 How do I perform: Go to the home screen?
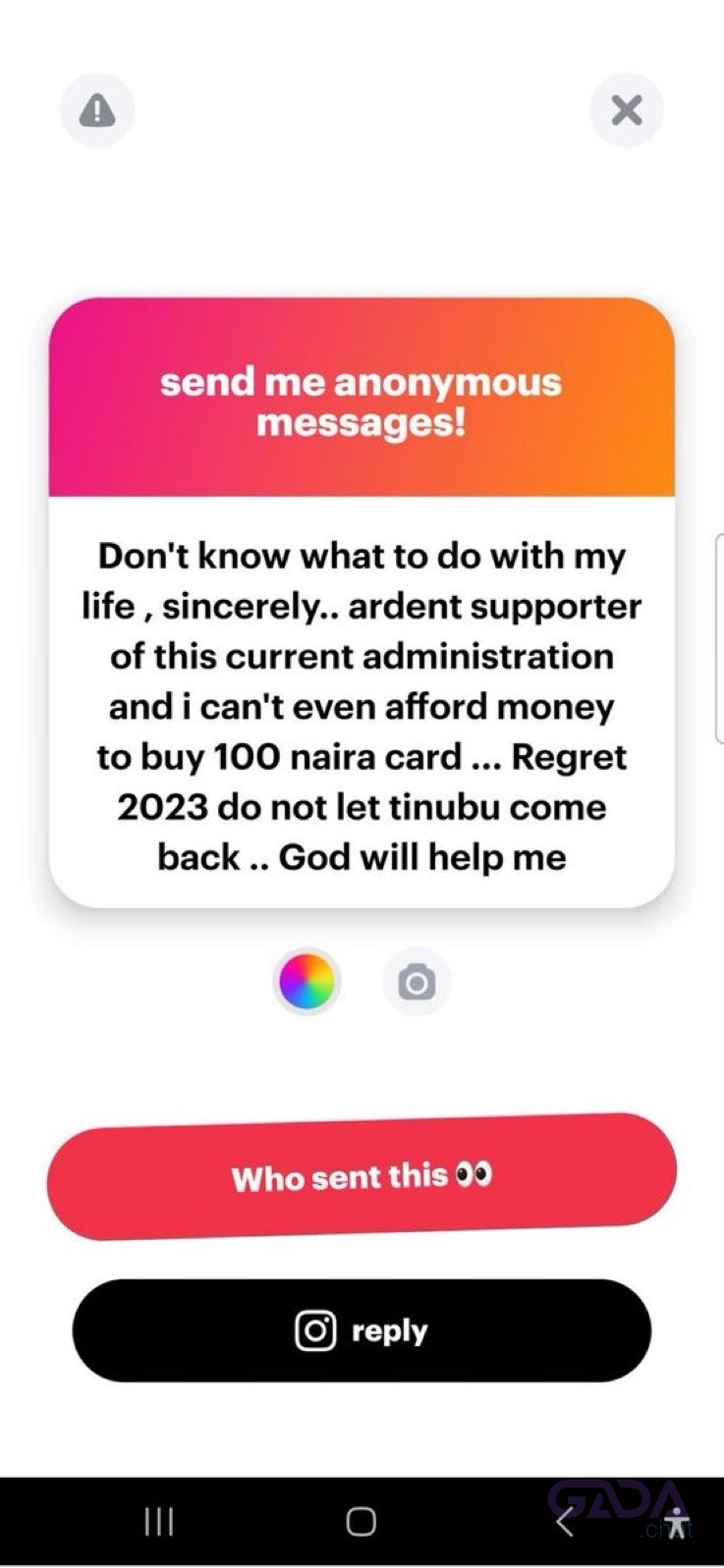tap(362, 1523)
